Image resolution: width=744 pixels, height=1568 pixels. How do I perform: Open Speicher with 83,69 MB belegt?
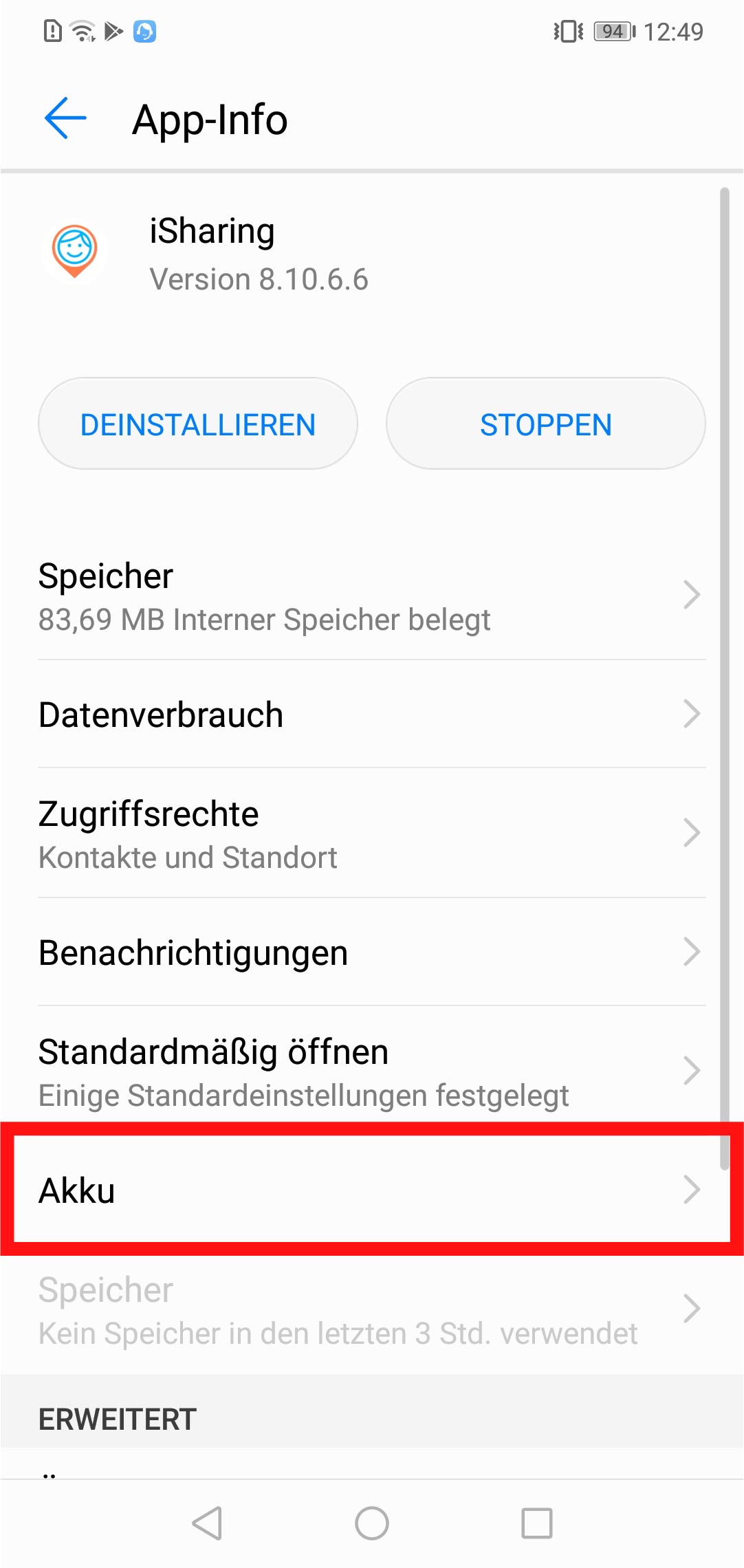point(371,596)
